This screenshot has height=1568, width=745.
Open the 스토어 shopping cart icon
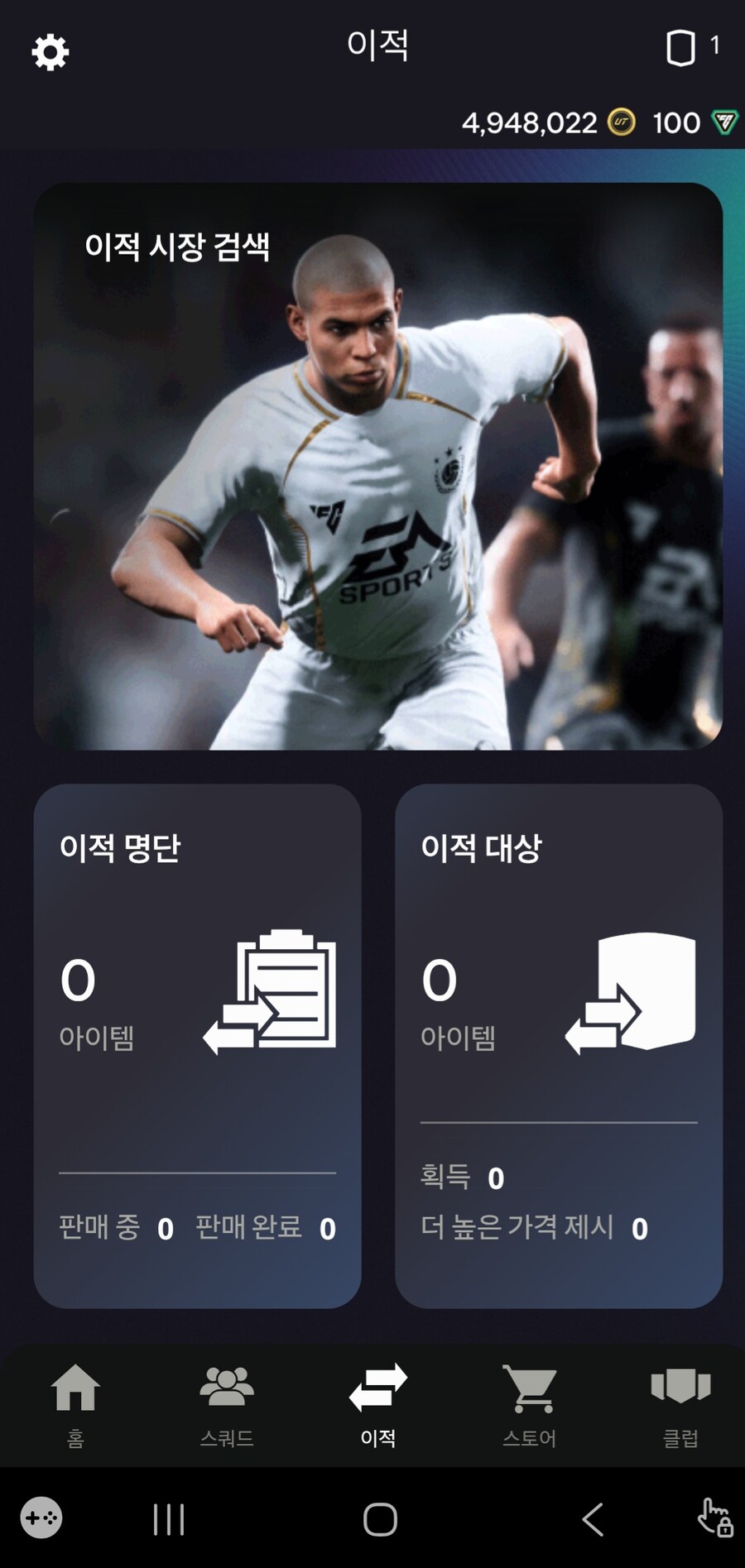[x=530, y=1388]
